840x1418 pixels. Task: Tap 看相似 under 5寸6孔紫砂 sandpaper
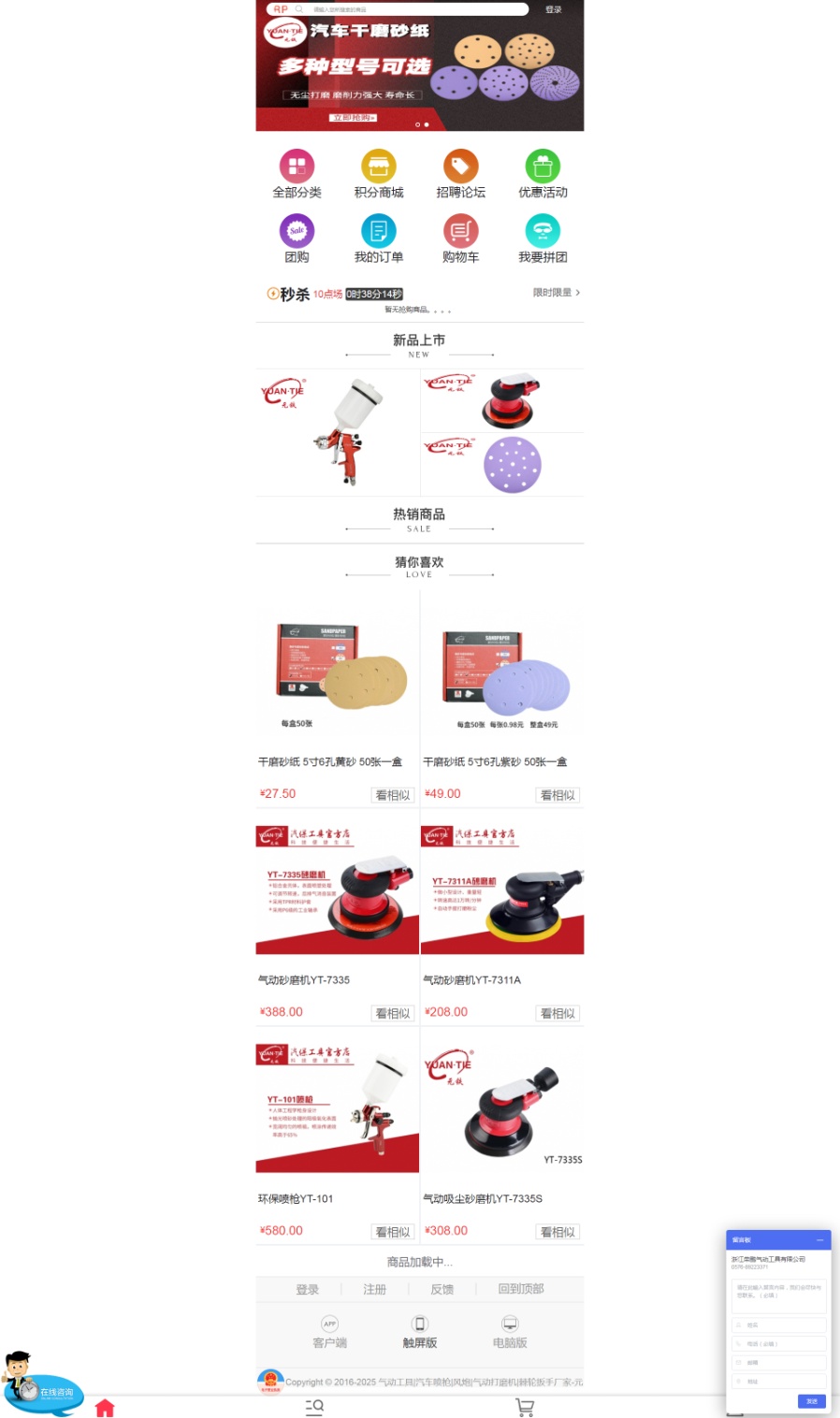tap(558, 795)
